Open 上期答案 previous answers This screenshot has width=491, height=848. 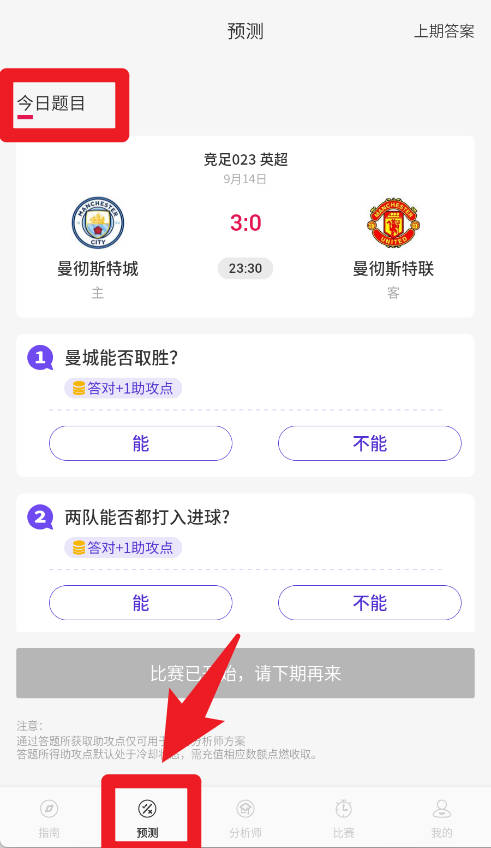click(444, 31)
